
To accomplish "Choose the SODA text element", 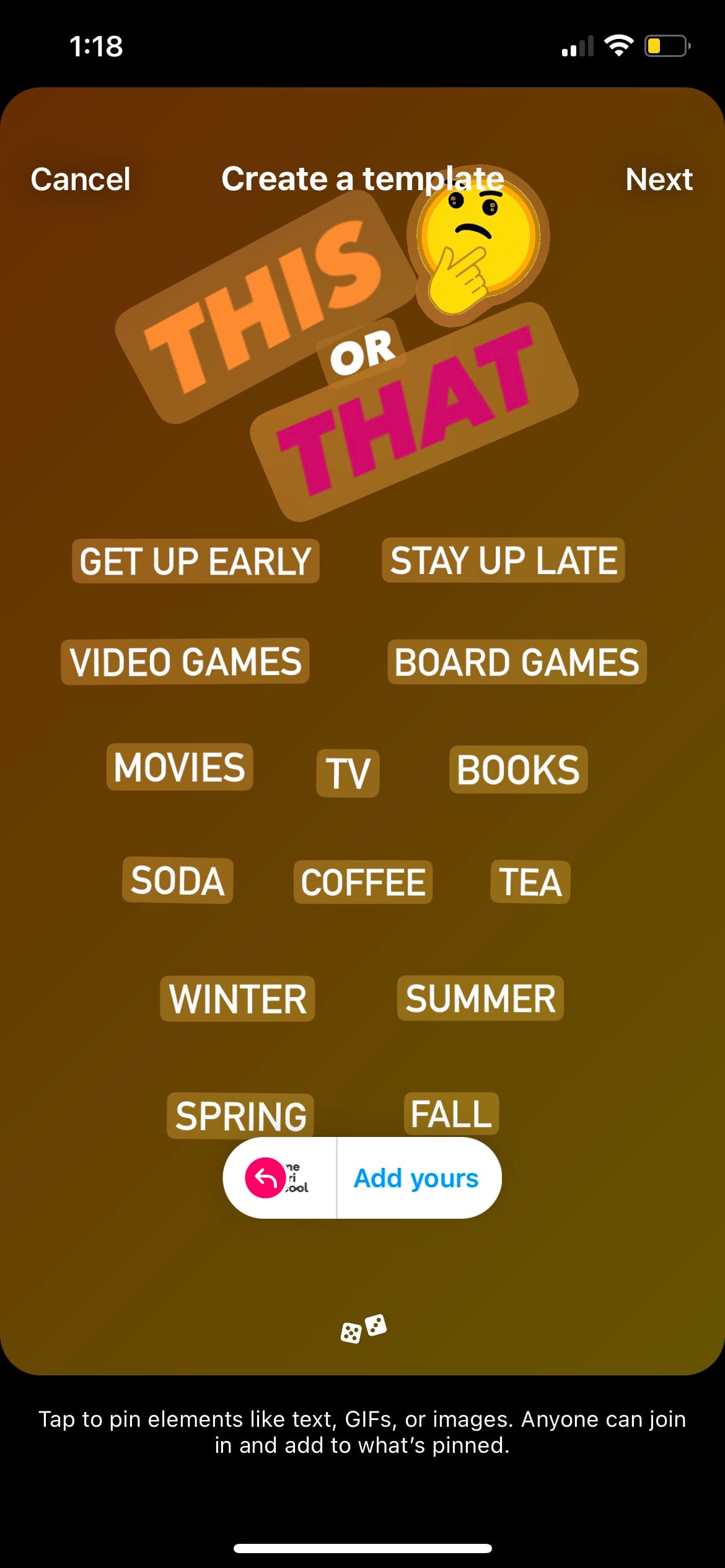I will tap(178, 881).
